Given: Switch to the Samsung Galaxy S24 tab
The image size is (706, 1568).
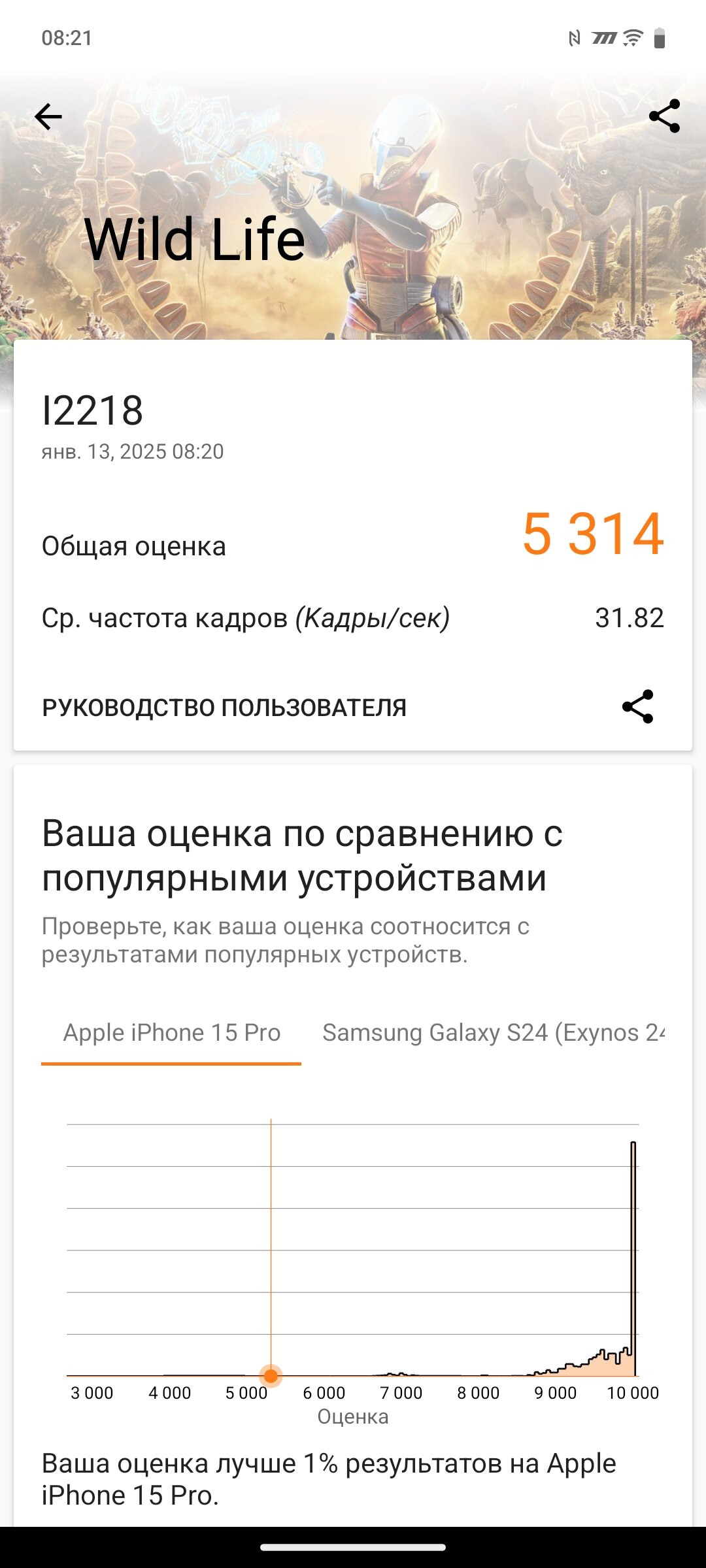Looking at the screenshot, I should pyautogui.click(x=494, y=1033).
